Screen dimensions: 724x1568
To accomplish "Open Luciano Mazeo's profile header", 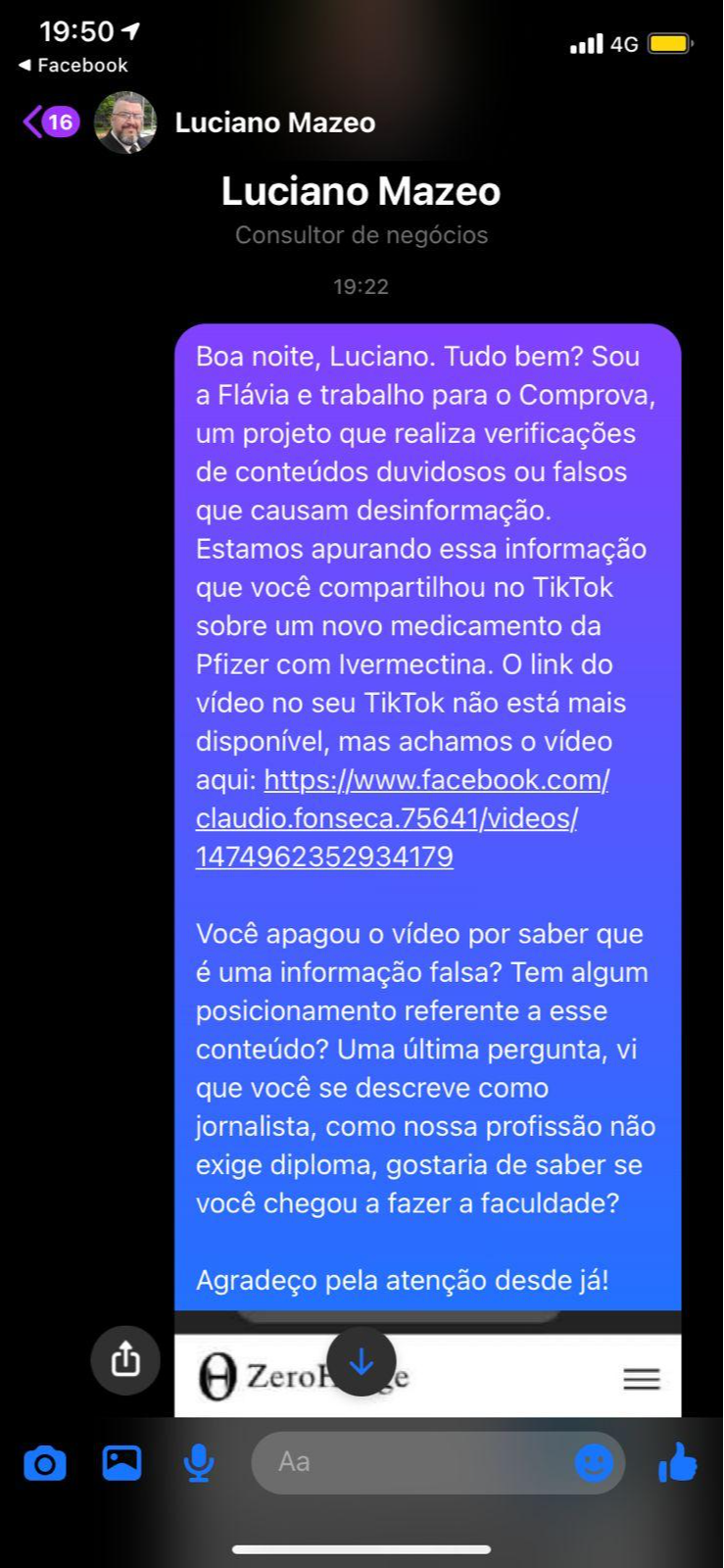I will pyautogui.click(x=274, y=123).
